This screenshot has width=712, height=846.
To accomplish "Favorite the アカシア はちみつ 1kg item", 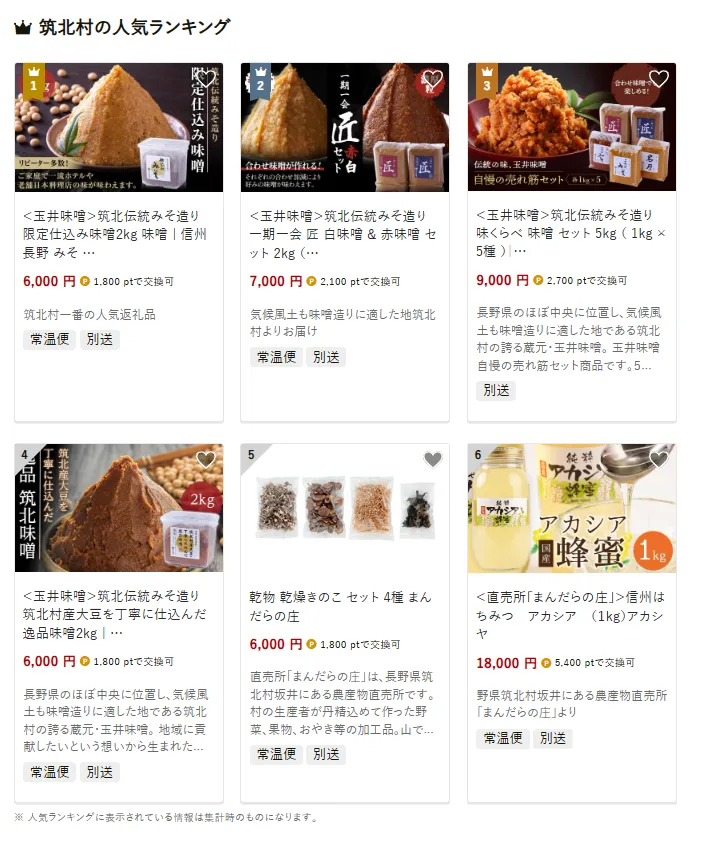I will click(658, 460).
